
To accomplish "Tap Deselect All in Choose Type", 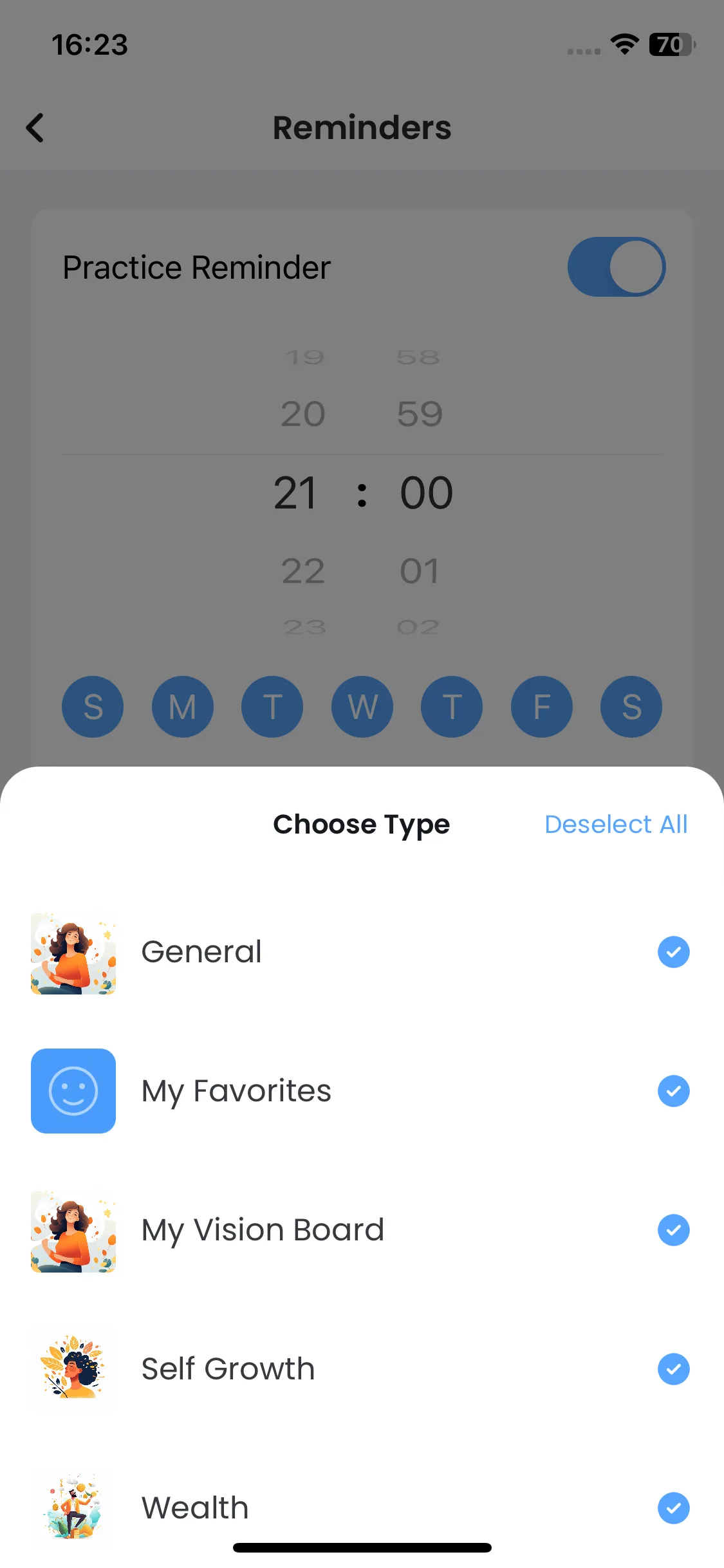I will [615, 825].
